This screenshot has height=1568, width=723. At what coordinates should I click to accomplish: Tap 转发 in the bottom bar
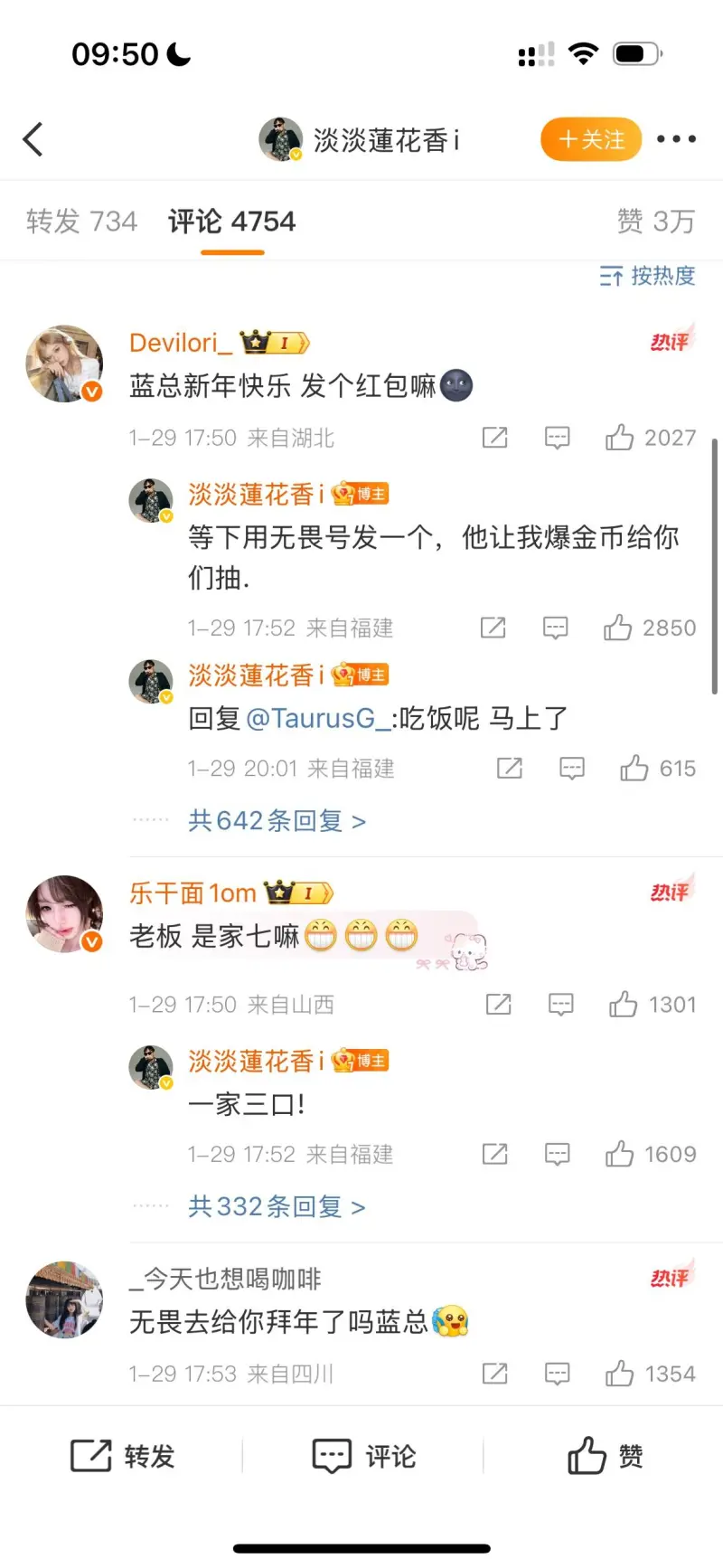click(123, 1456)
